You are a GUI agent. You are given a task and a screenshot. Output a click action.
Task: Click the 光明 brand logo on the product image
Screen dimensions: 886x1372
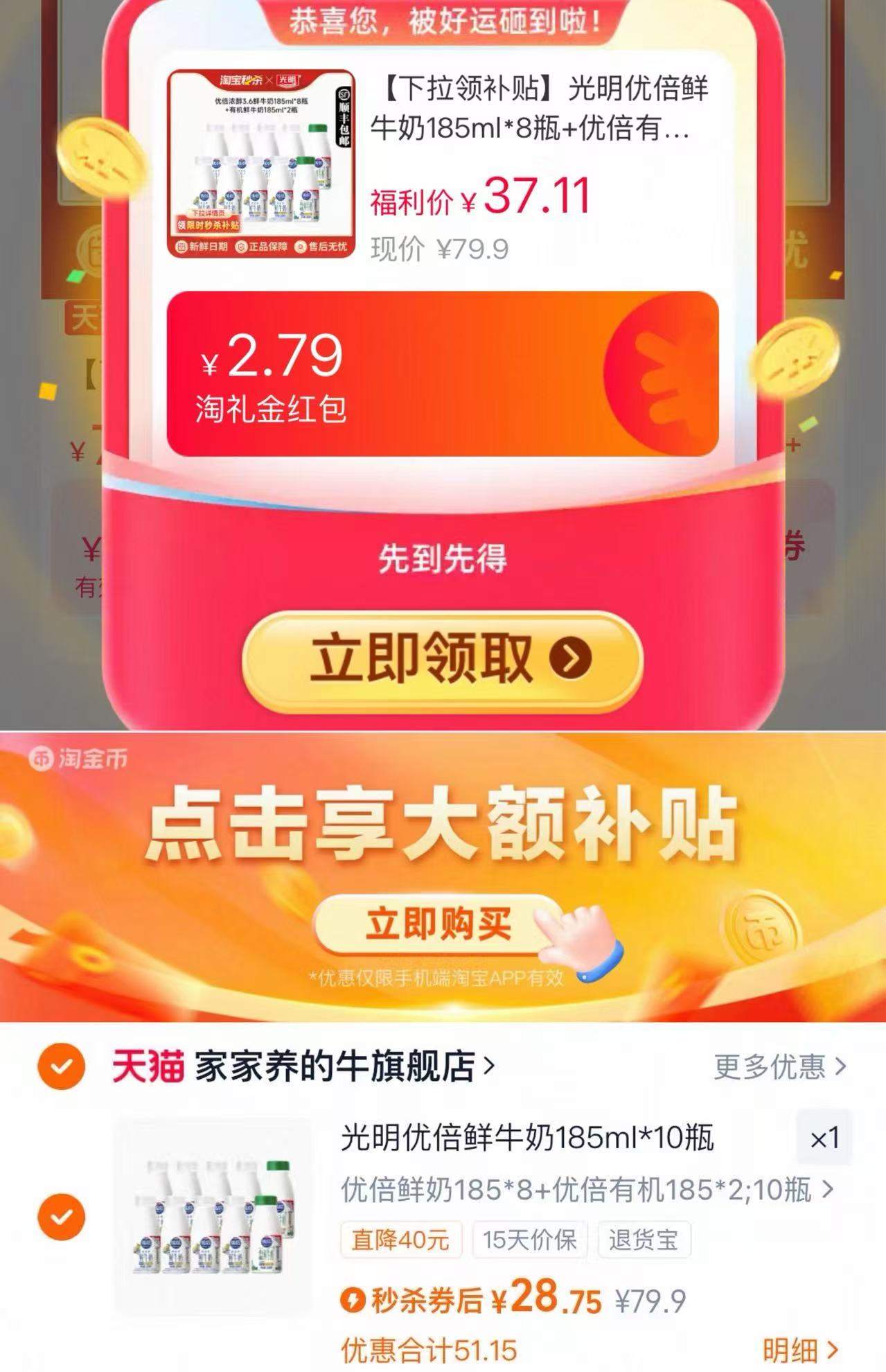click(x=287, y=81)
